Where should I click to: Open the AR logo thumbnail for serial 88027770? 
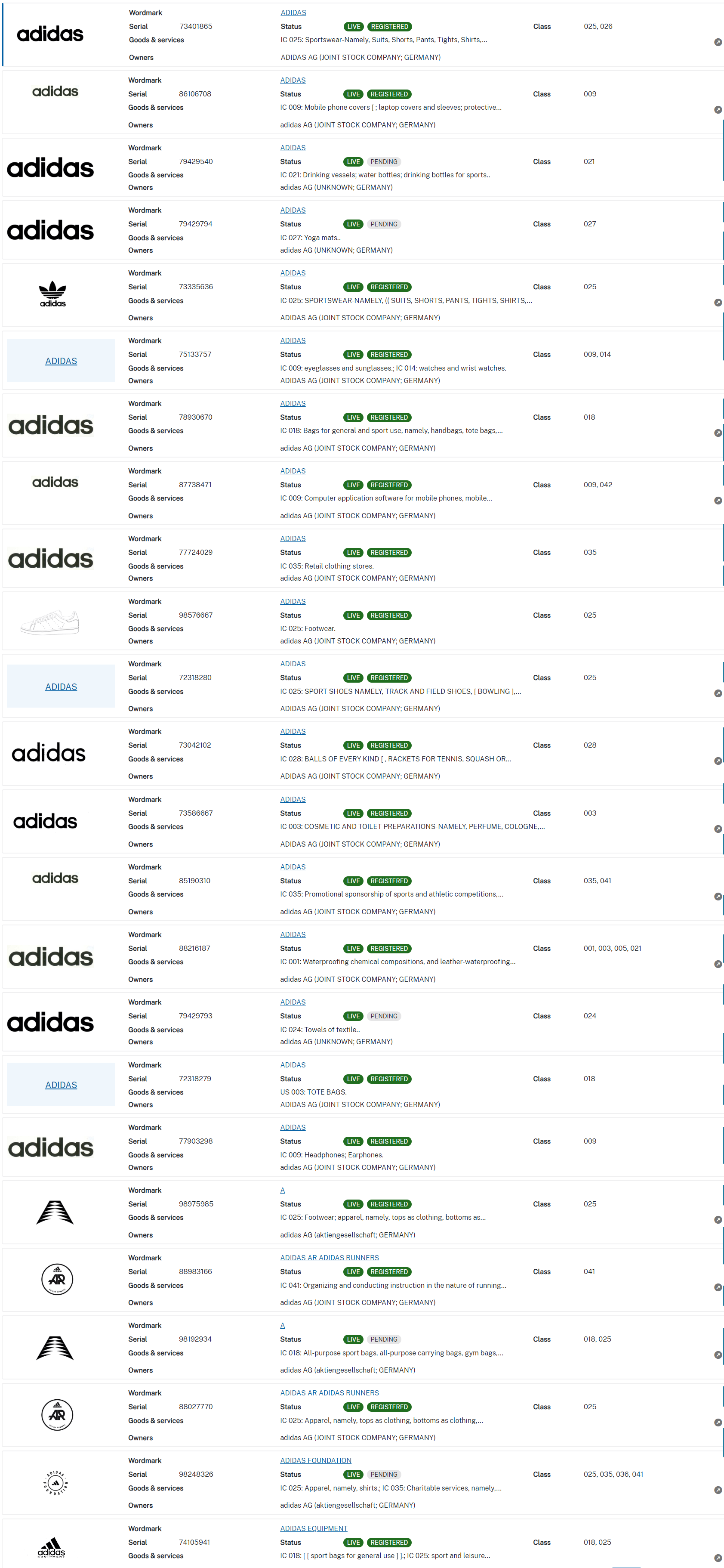coord(57,1415)
